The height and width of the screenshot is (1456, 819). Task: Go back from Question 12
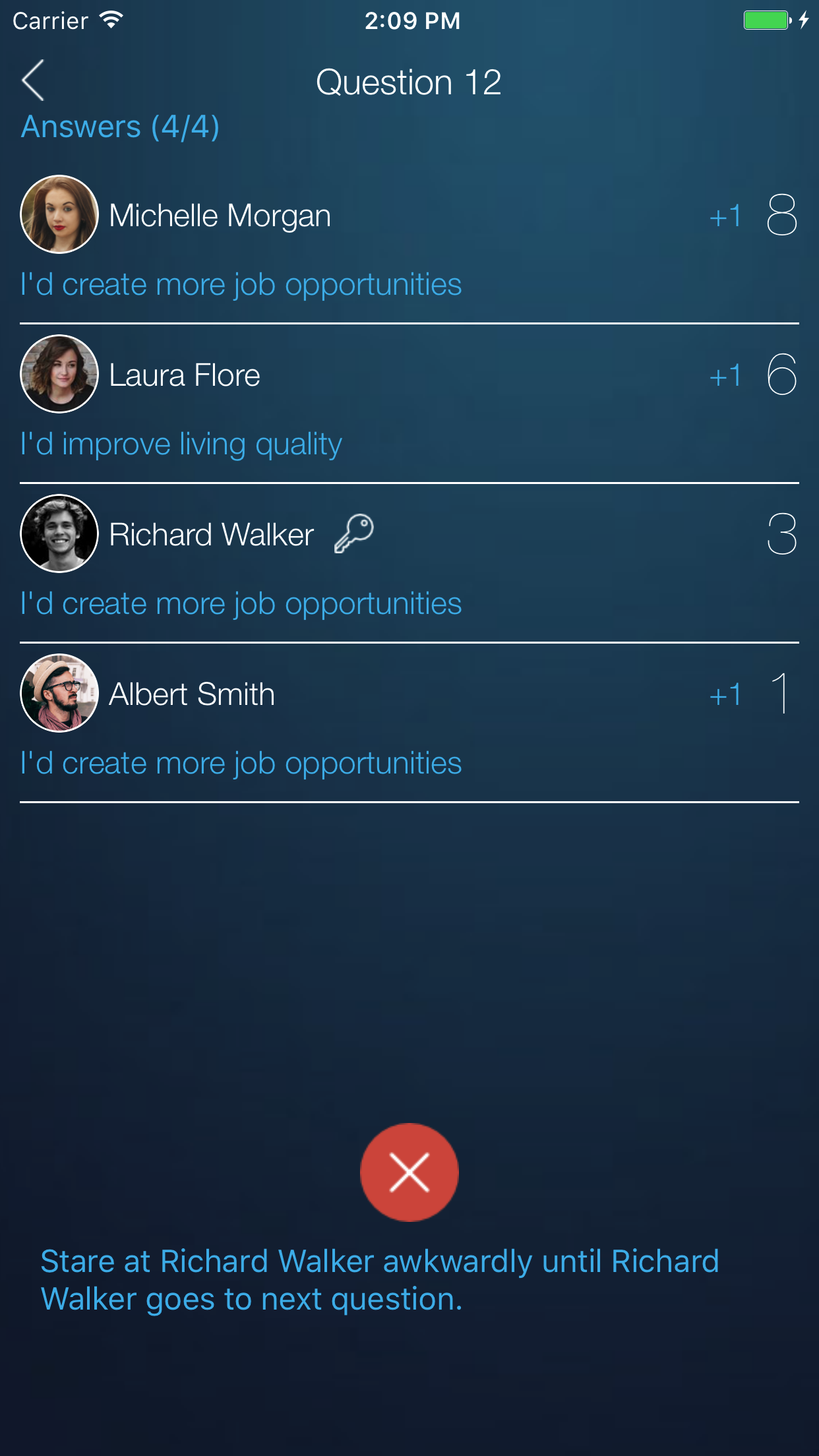(x=33, y=80)
